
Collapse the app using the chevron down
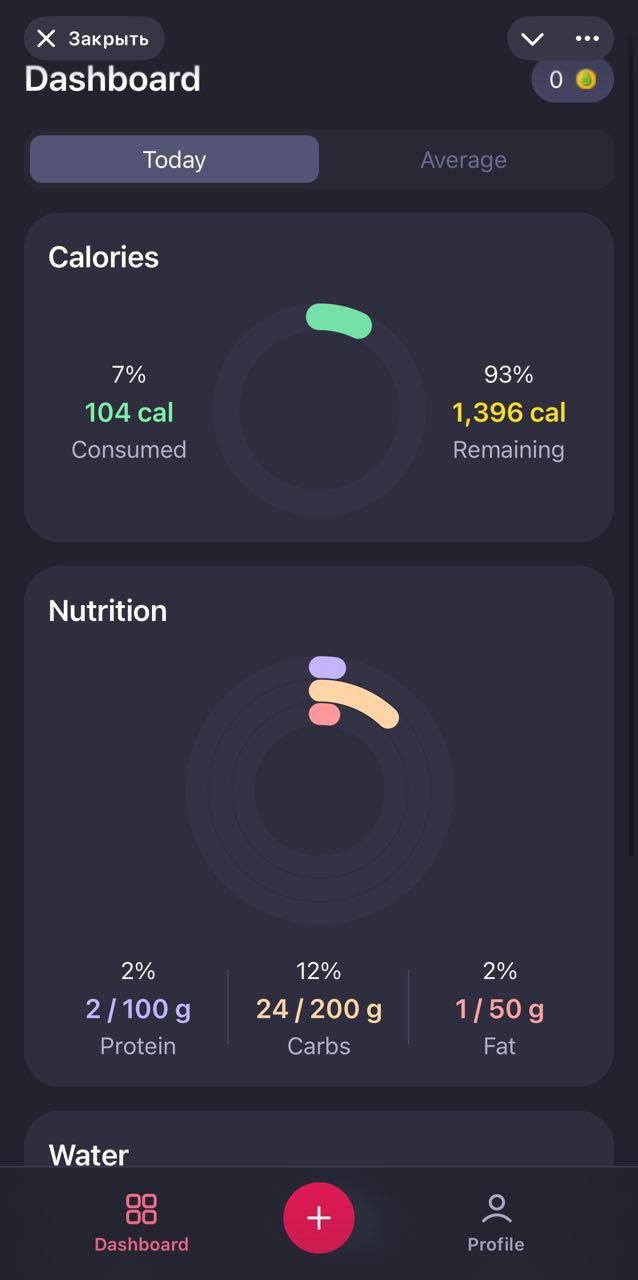point(532,39)
